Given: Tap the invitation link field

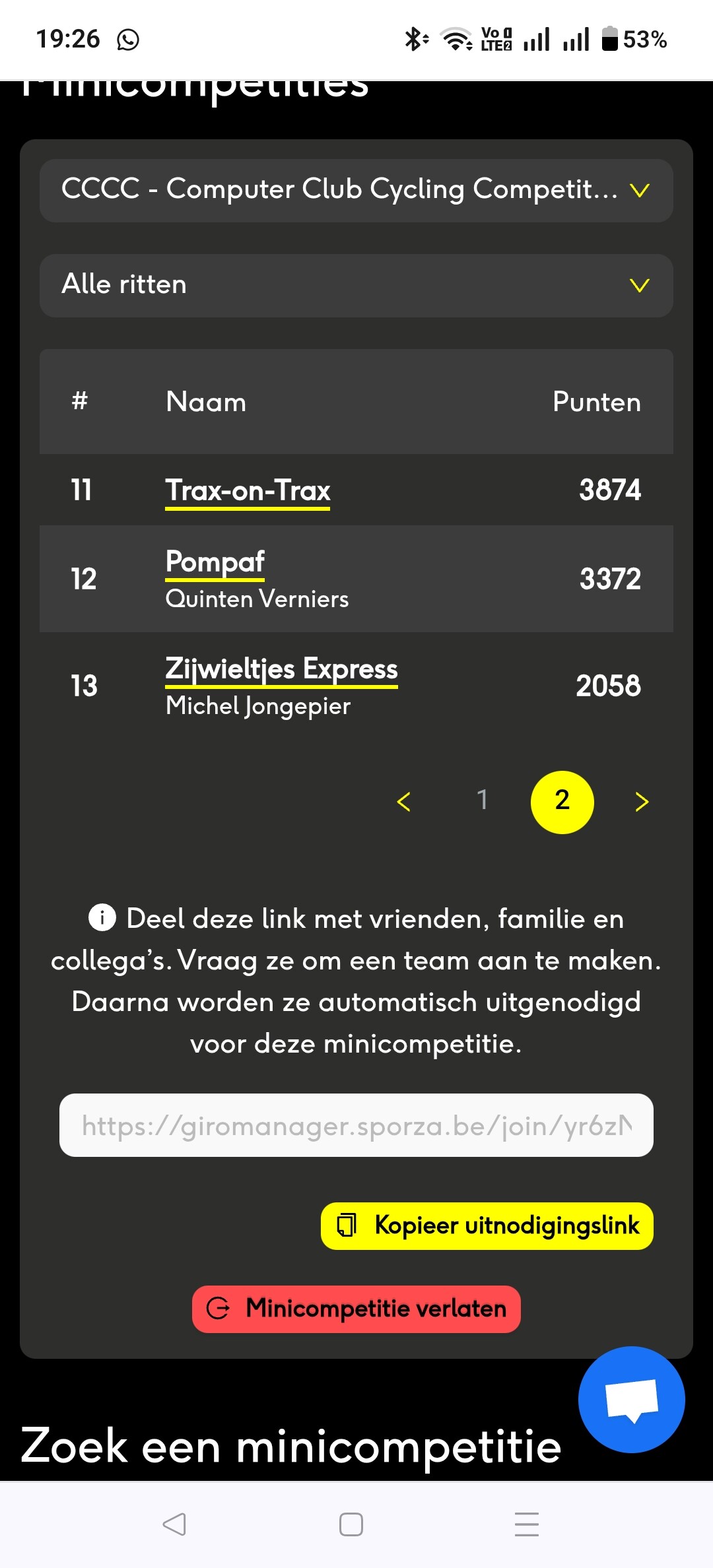Looking at the screenshot, I should (356, 1125).
